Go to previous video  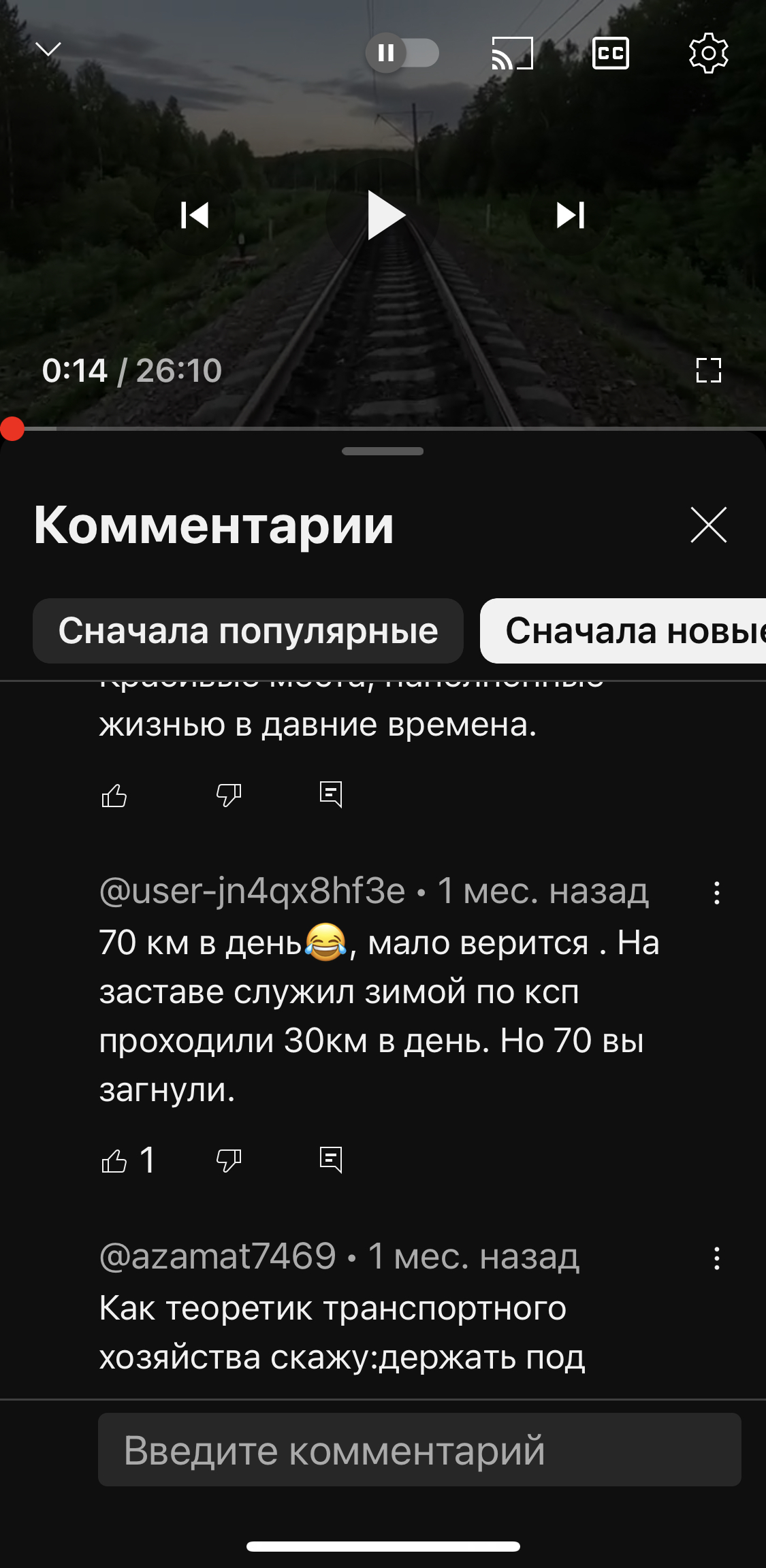(x=195, y=215)
